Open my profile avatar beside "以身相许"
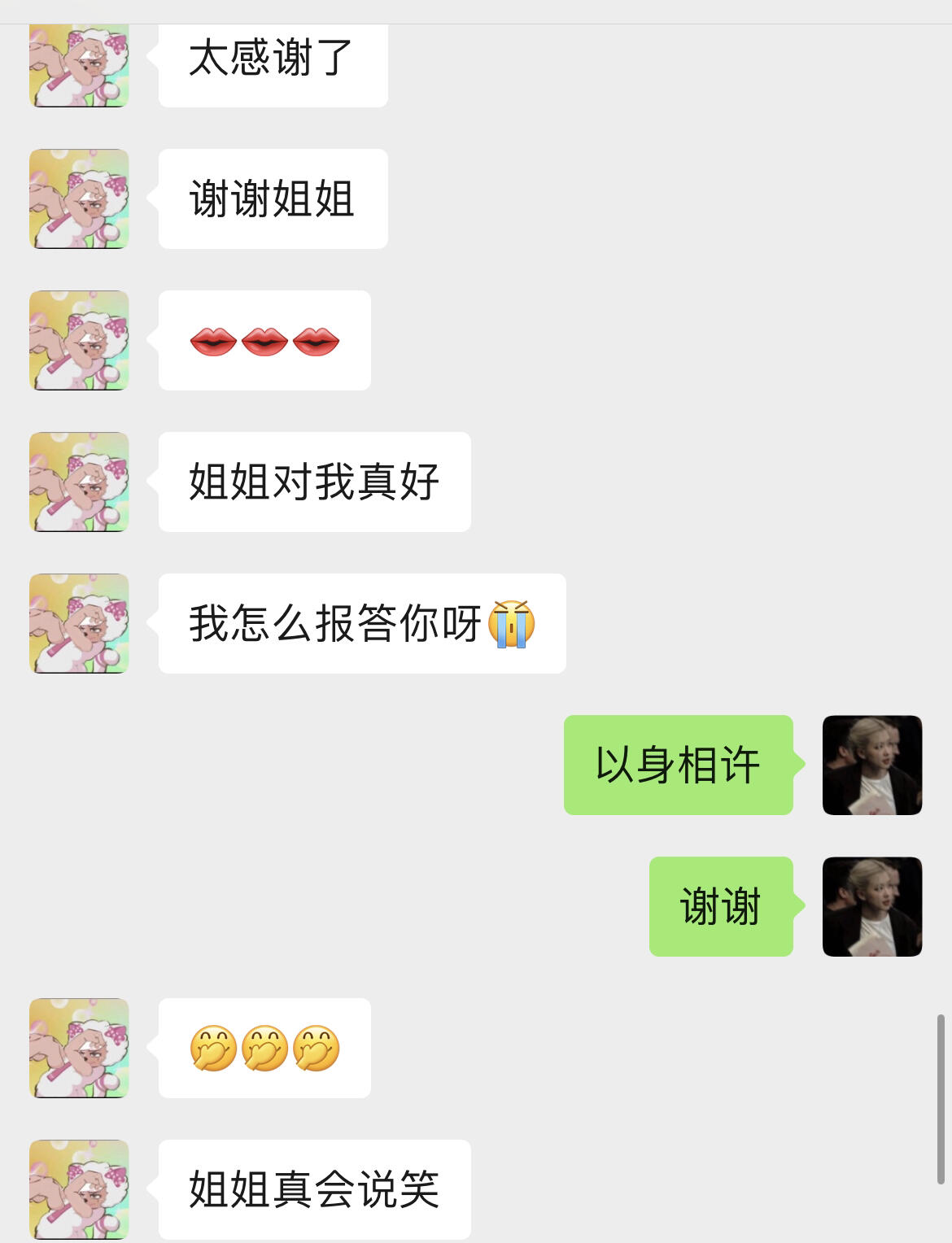 [x=872, y=765]
